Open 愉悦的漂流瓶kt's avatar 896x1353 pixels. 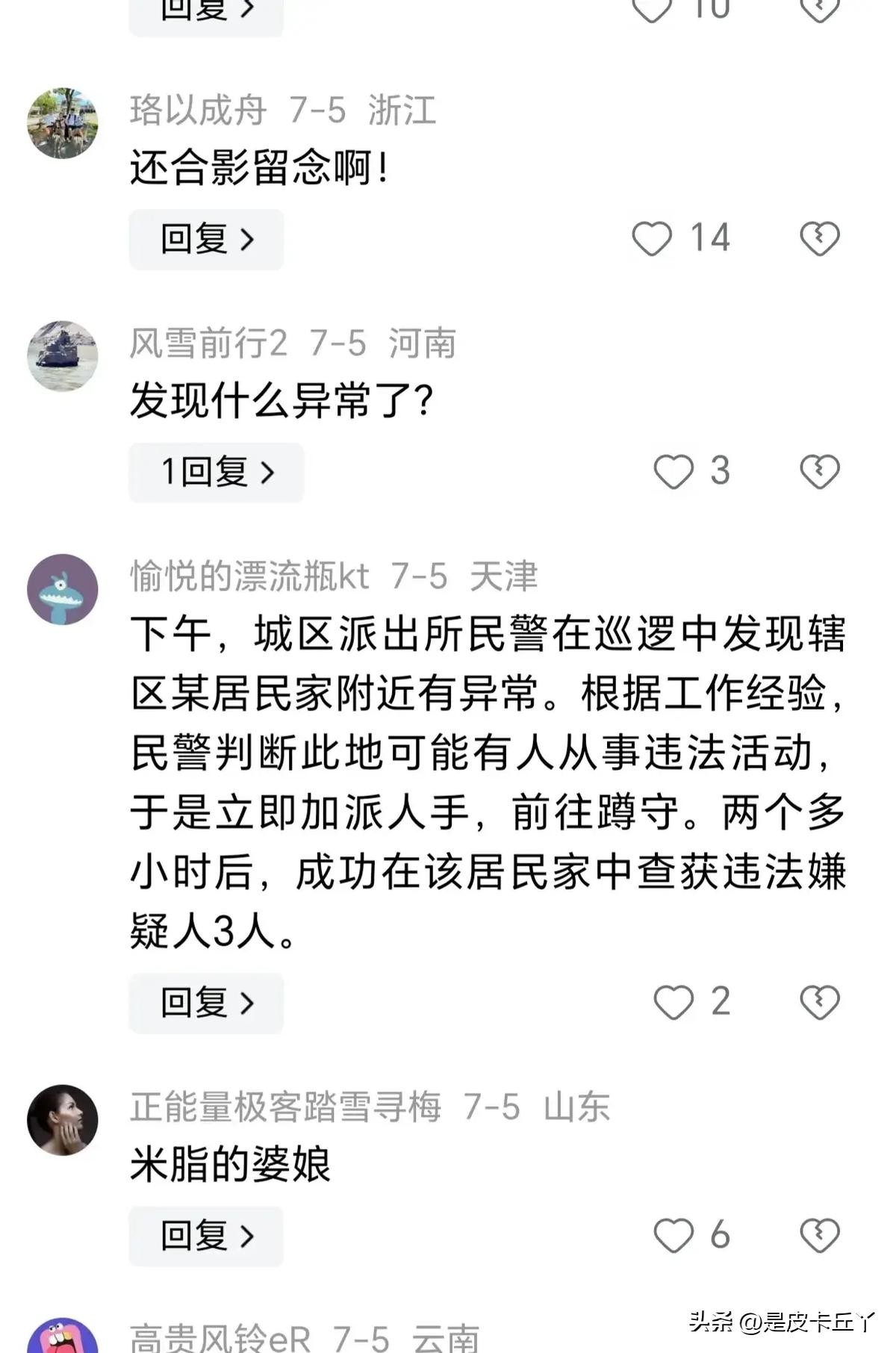pos(63,589)
